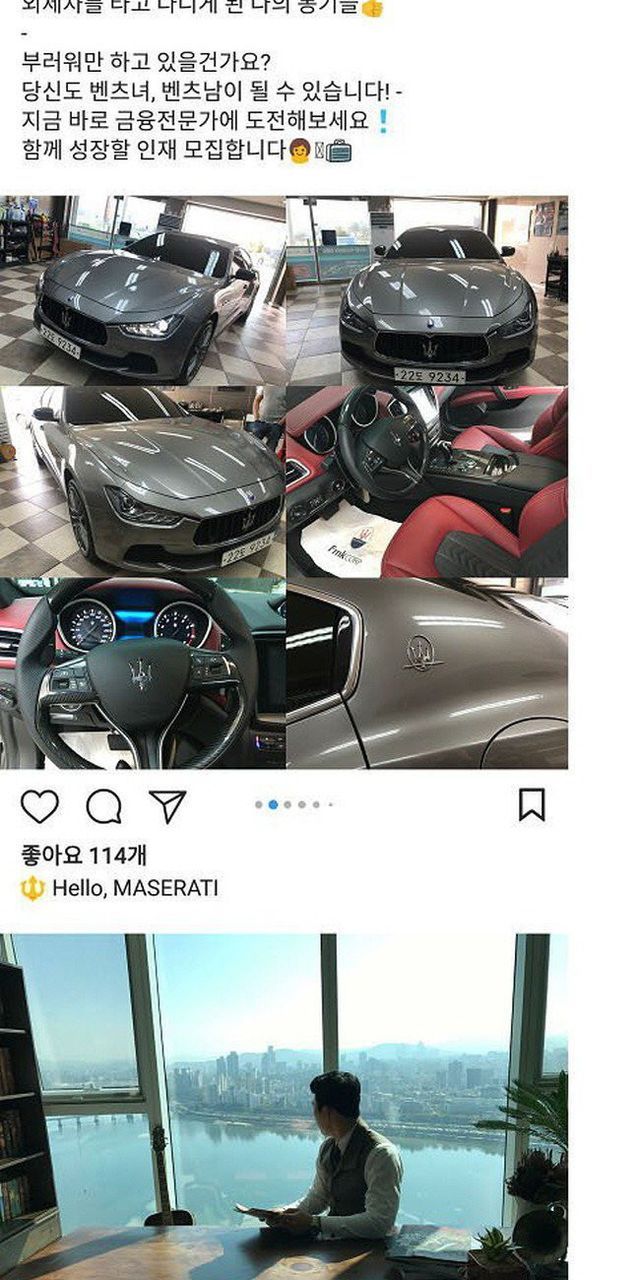The image size is (640, 1280).
Task: Share the Maserati post via paper plane icon
Action: (167, 806)
